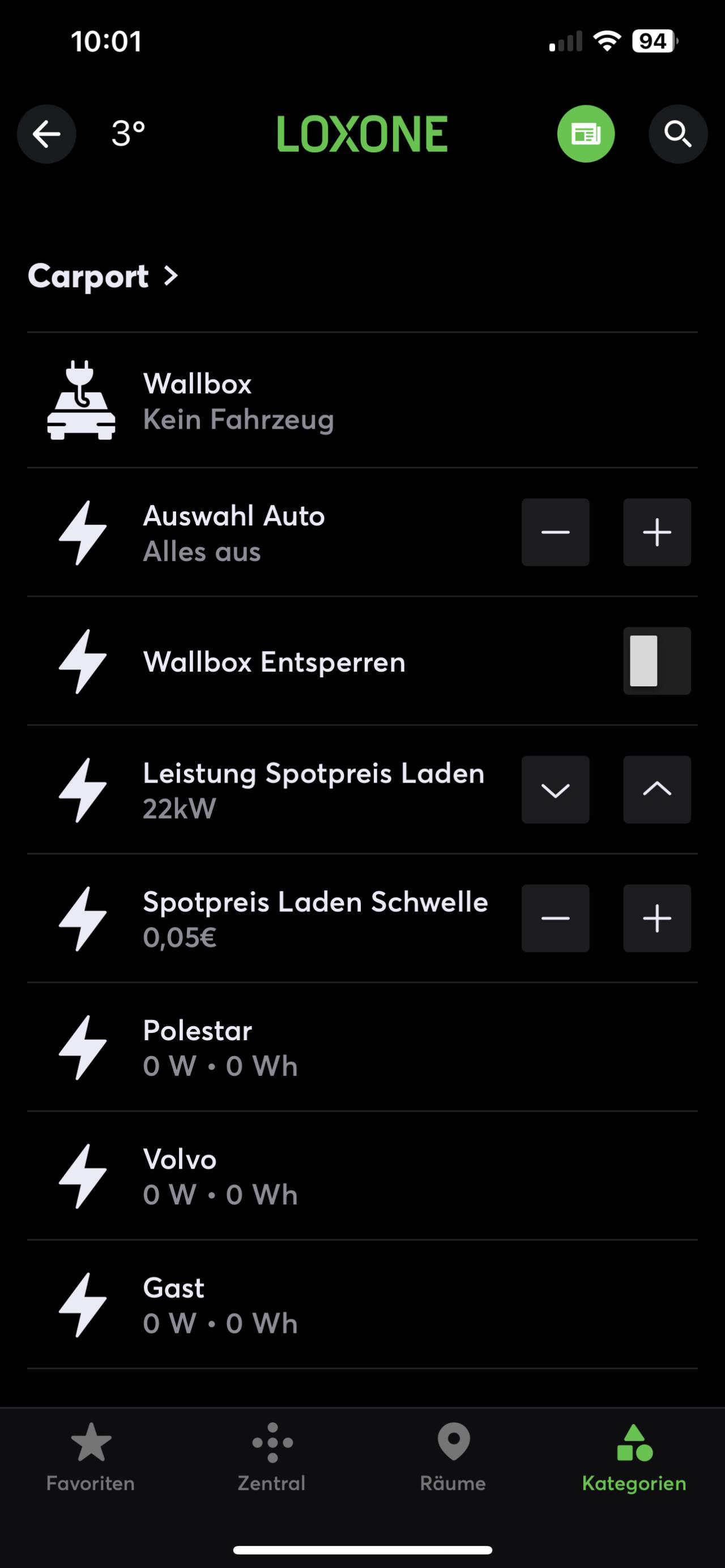The height and width of the screenshot is (1568, 725).
Task: Raise Spotpreis Laden Schwelle with plus
Action: (x=657, y=918)
